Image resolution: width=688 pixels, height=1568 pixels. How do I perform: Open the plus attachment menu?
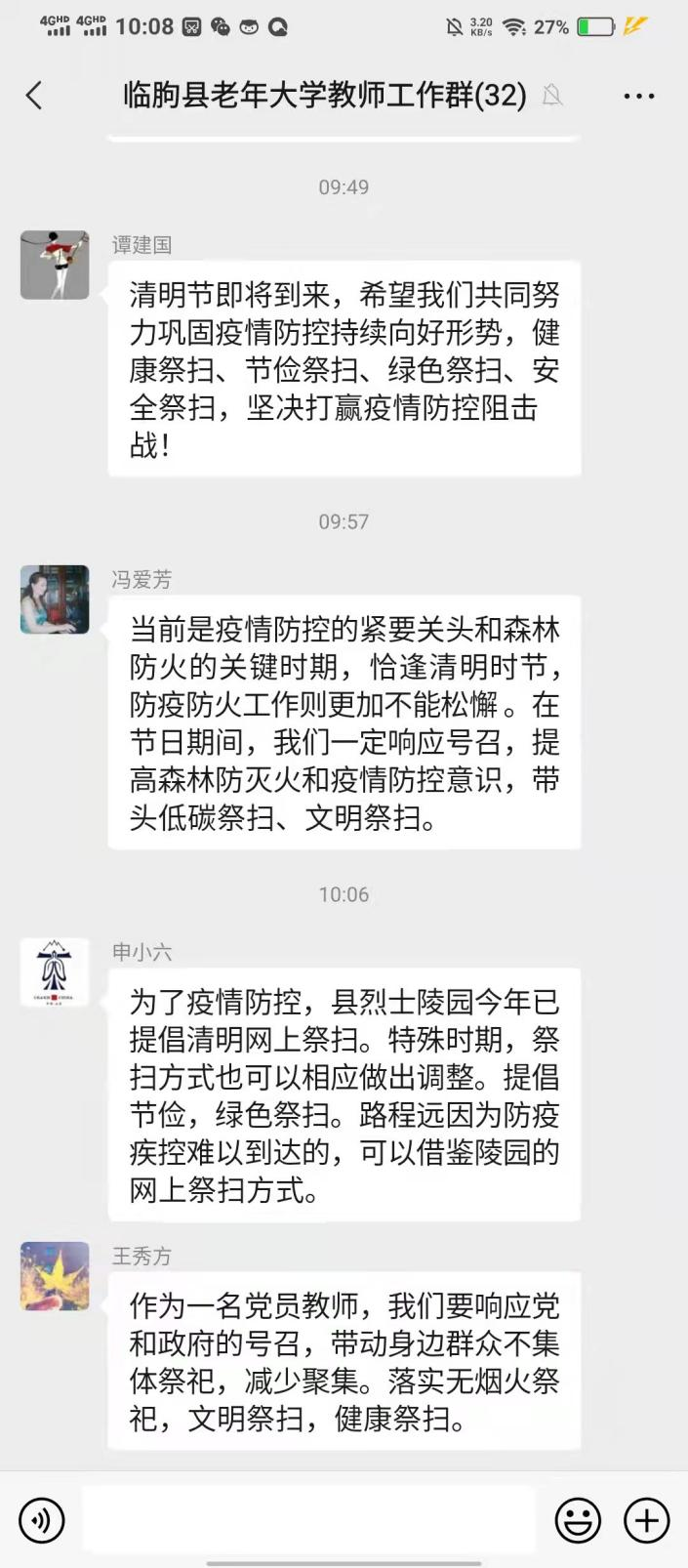point(646,1520)
